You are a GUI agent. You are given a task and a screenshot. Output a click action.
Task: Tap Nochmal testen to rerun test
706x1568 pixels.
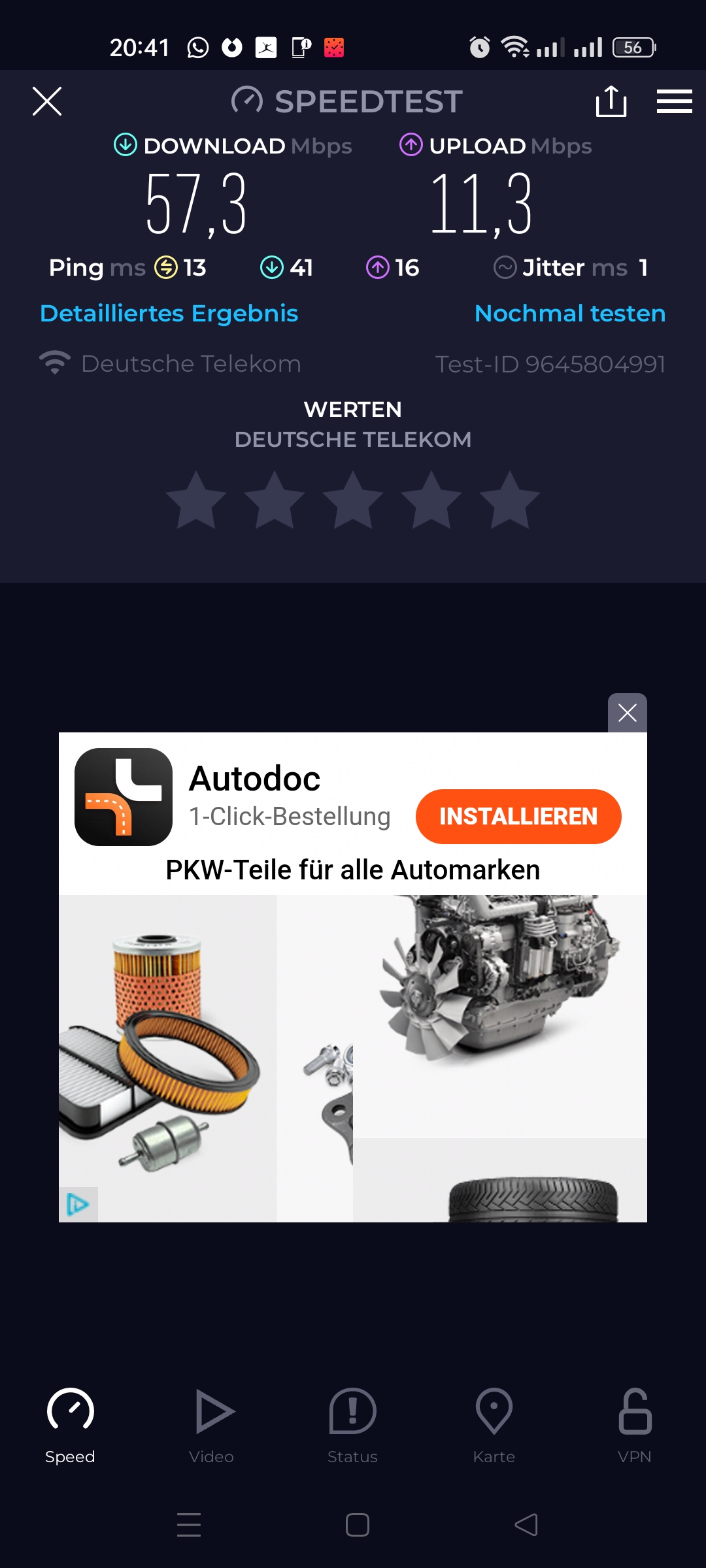click(x=570, y=314)
